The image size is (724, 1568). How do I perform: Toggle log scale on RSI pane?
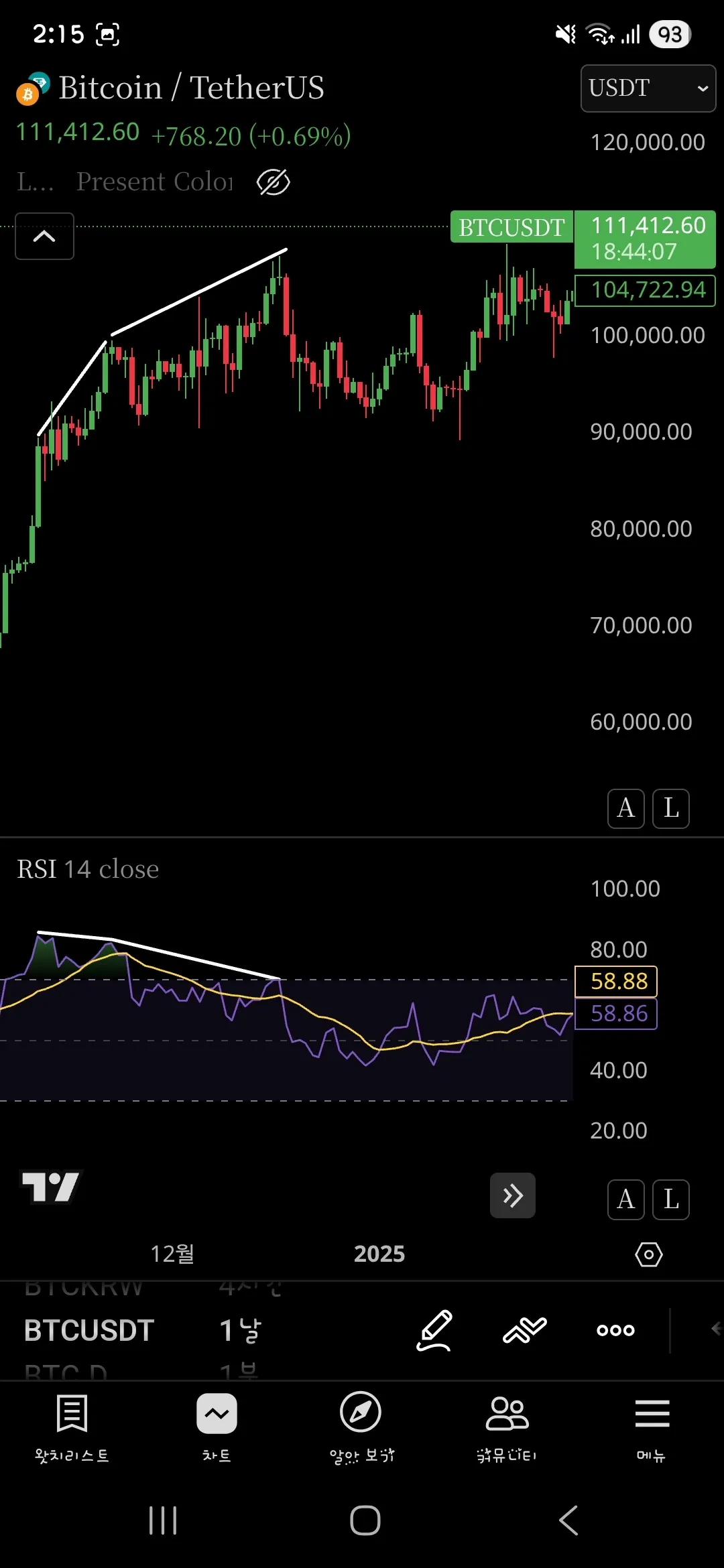671,1199
